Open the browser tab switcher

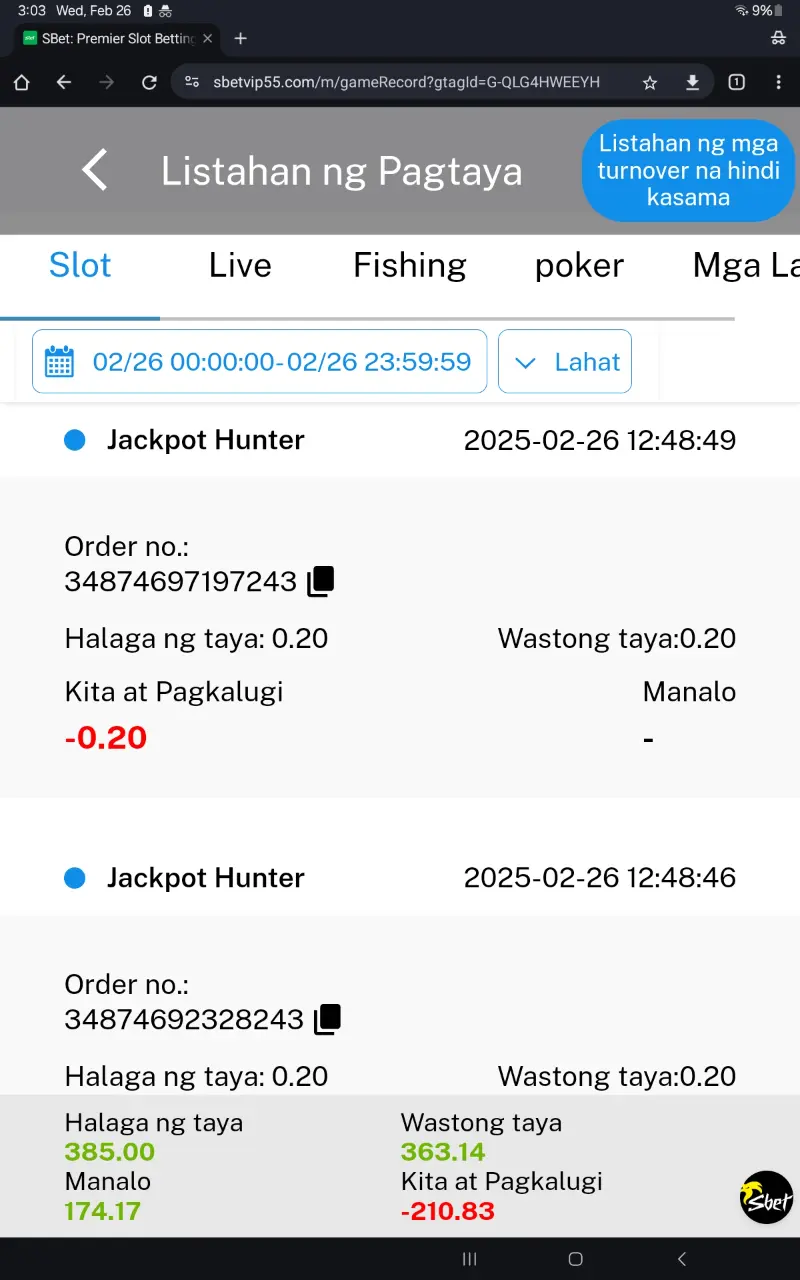point(737,82)
